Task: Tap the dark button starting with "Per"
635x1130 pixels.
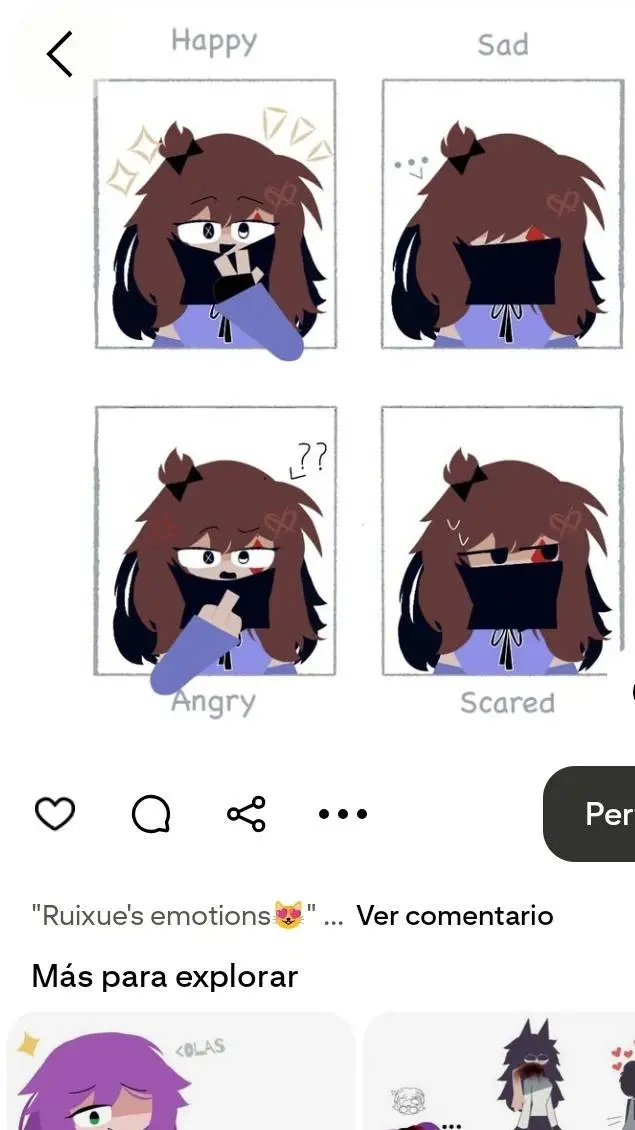Action: click(x=596, y=814)
